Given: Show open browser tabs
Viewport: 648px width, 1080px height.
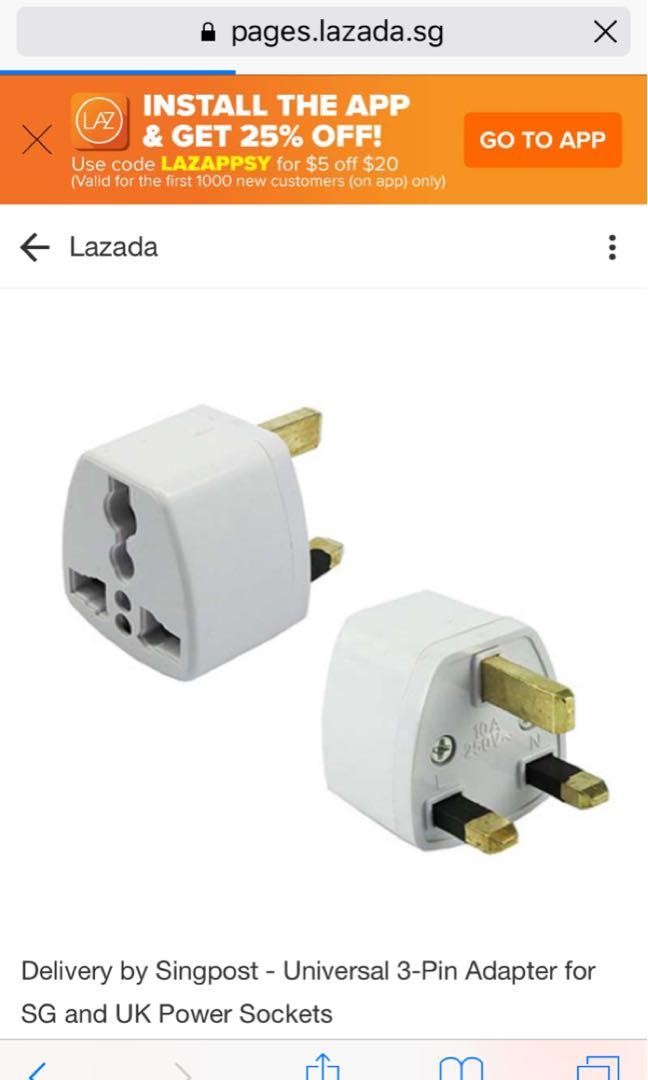Looking at the screenshot, I should pyautogui.click(x=598, y=1068).
